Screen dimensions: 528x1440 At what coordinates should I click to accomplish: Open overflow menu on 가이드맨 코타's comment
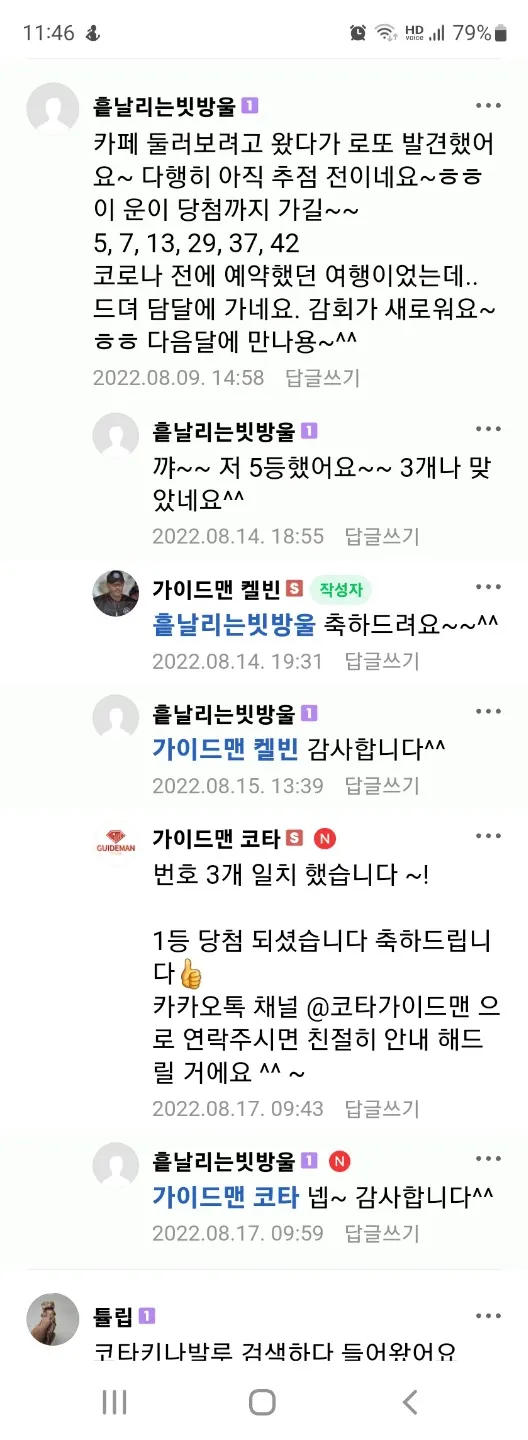(488, 835)
